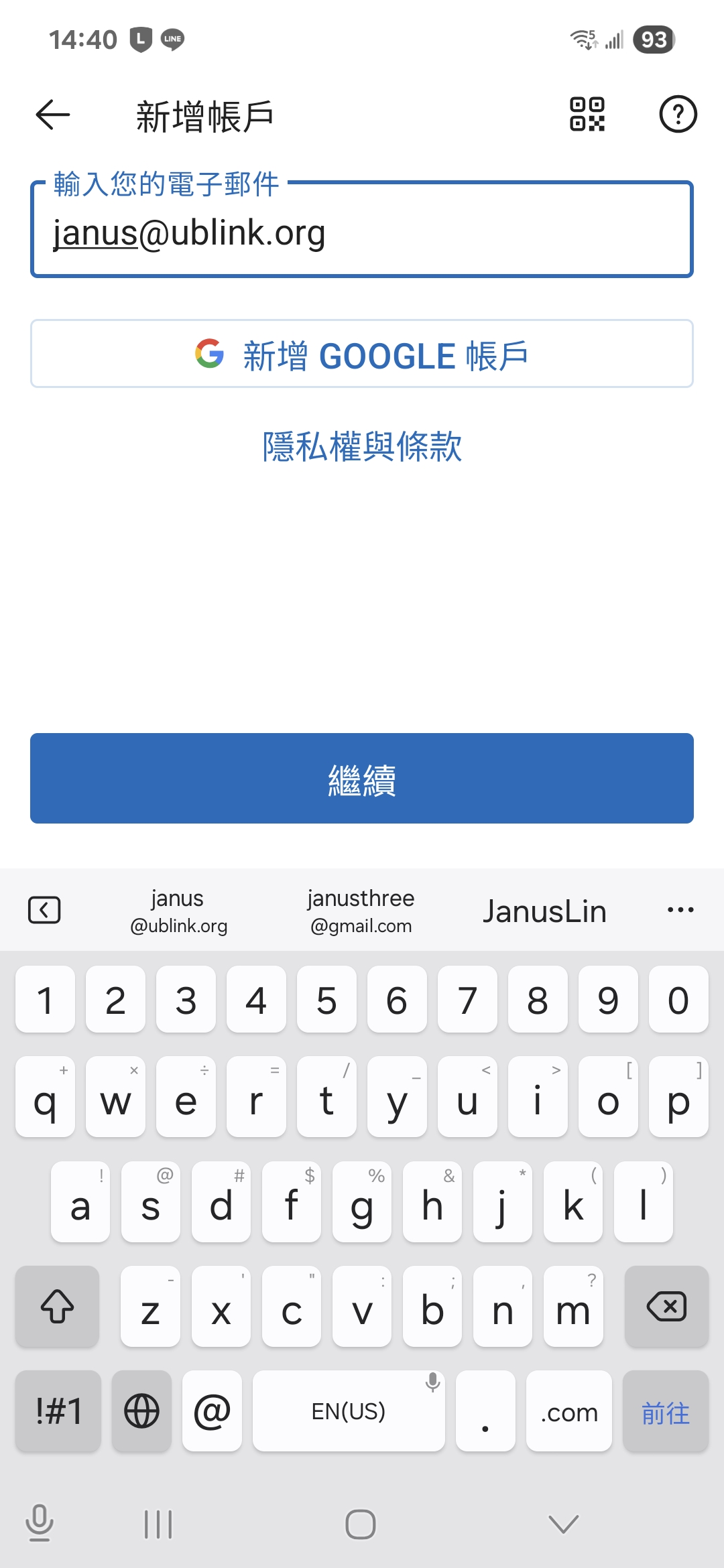Select the janus@ublink.org keyboard suggestion
This screenshot has height=1568, width=724.
coord(178,911)
